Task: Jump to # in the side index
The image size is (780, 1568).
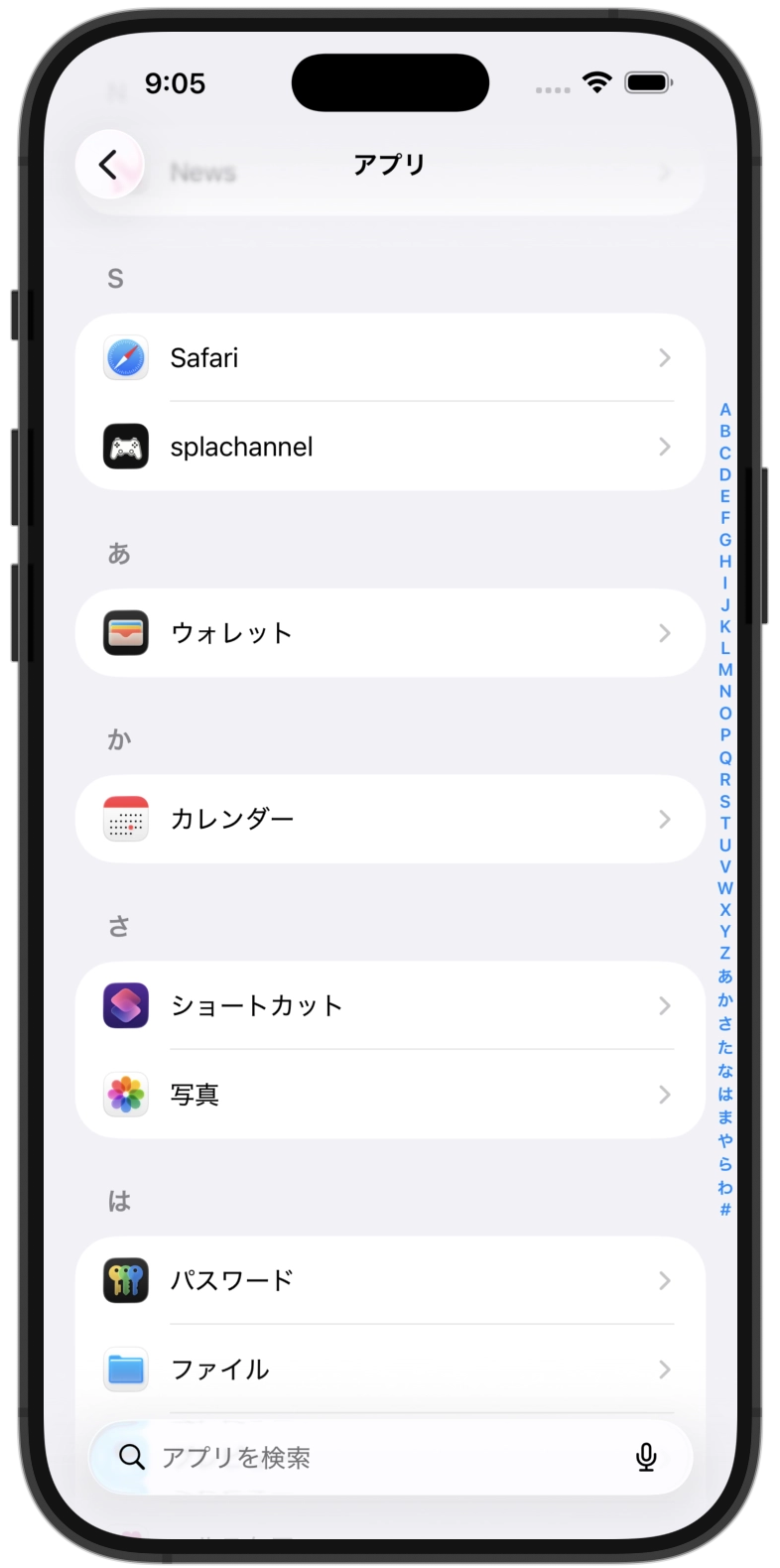Action: coord(725,1210)
